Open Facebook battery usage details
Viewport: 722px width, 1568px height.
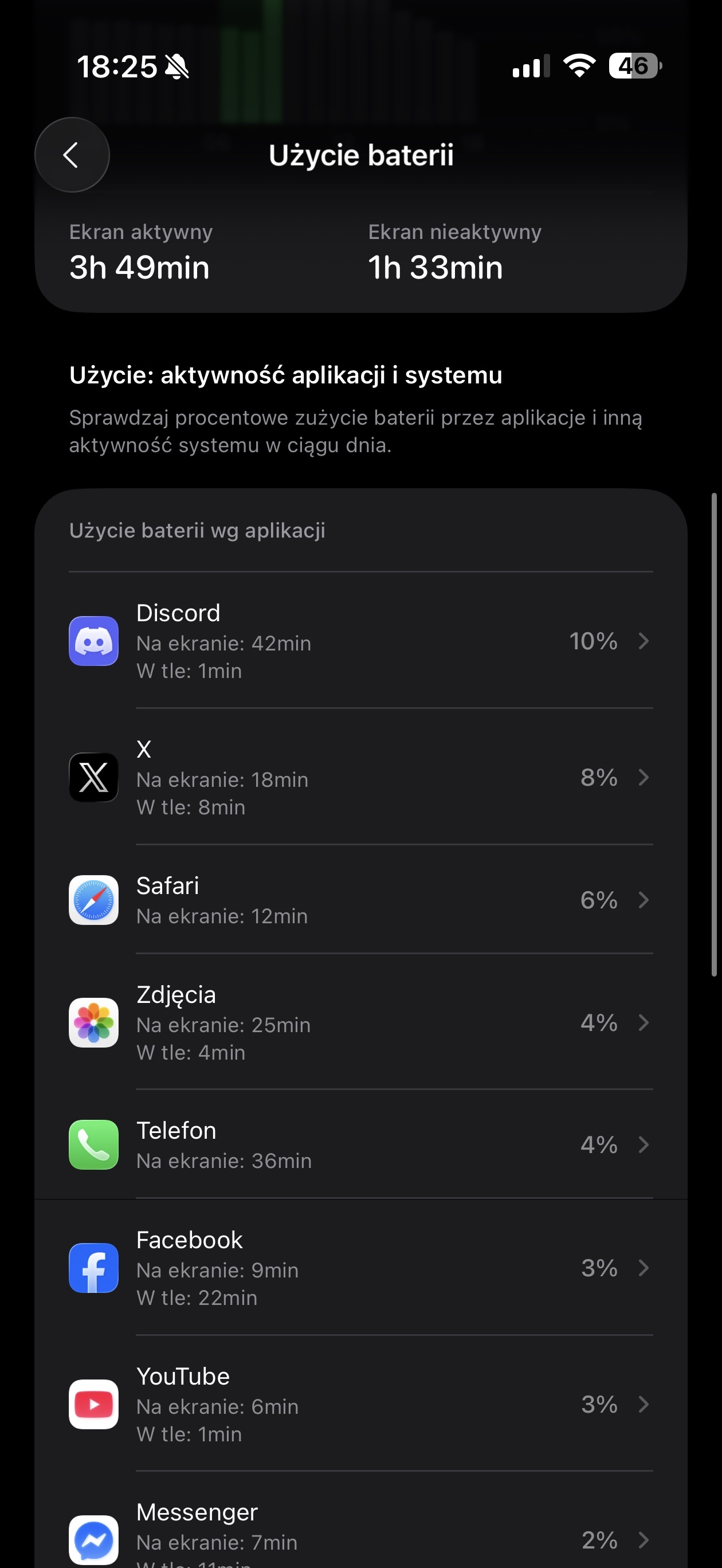pyautogui.click(x=360, y=1268)
